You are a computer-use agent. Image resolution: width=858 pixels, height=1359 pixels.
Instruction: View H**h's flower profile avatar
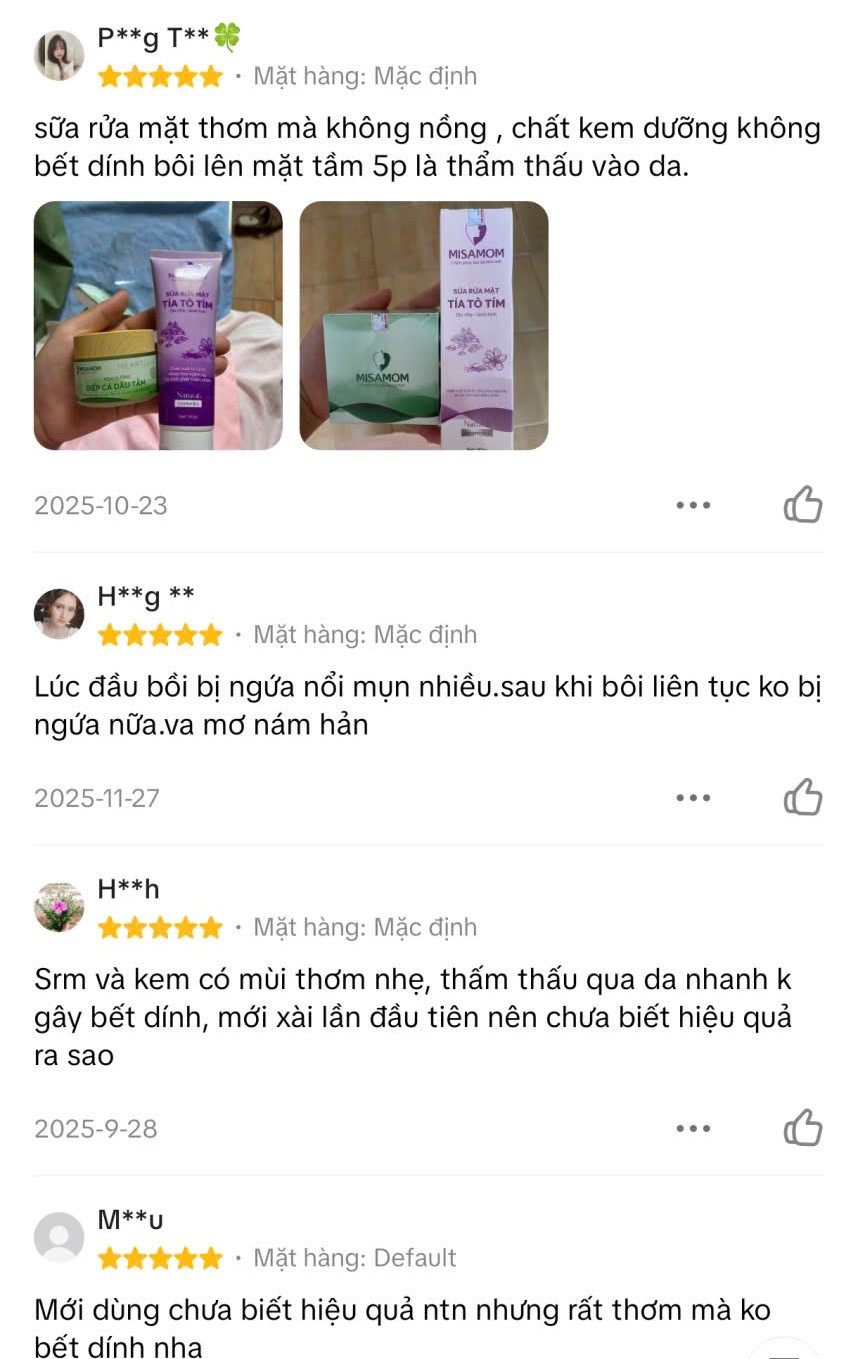pyautogui.click(x=59, y=907)
